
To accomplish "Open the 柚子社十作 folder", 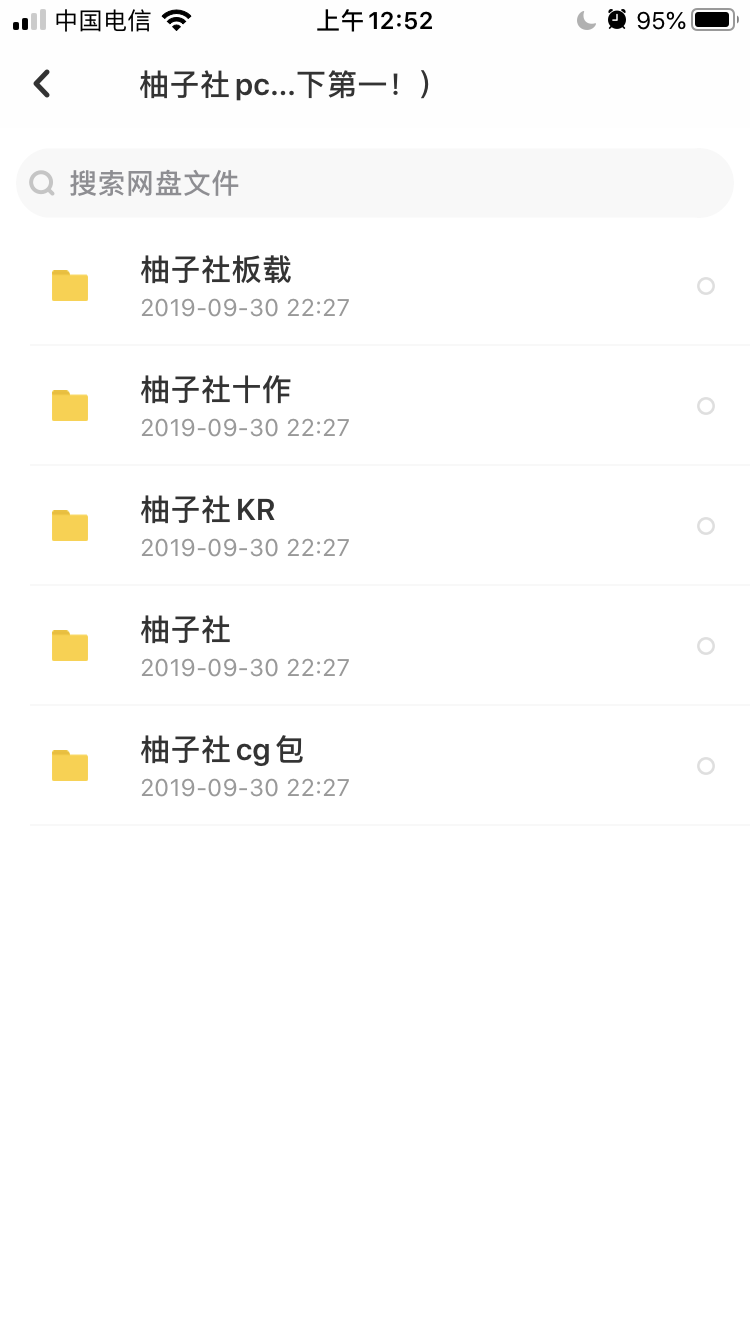I will click(x=375, y=406).
